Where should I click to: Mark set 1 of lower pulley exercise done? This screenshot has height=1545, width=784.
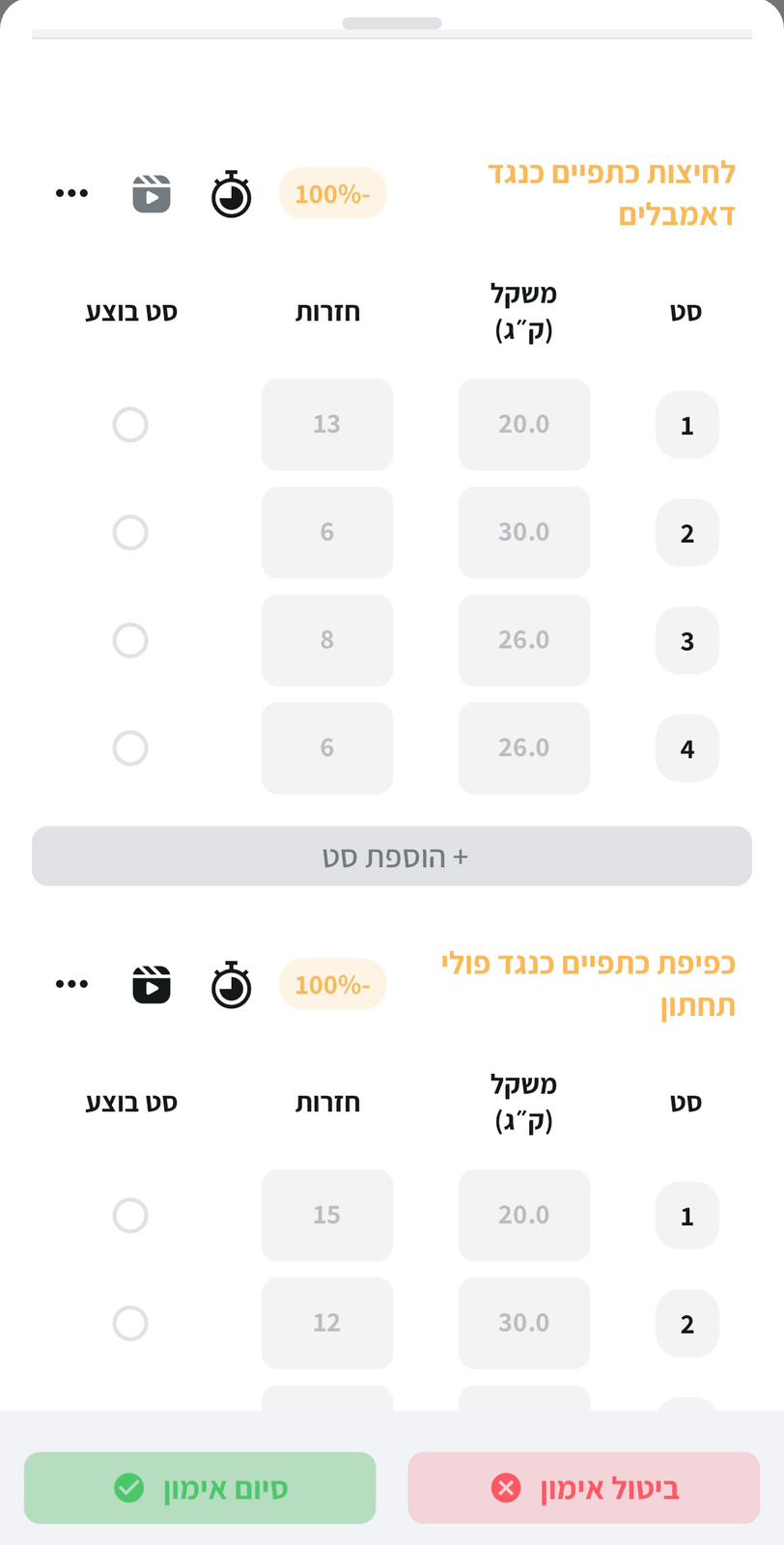(130, 1216)
